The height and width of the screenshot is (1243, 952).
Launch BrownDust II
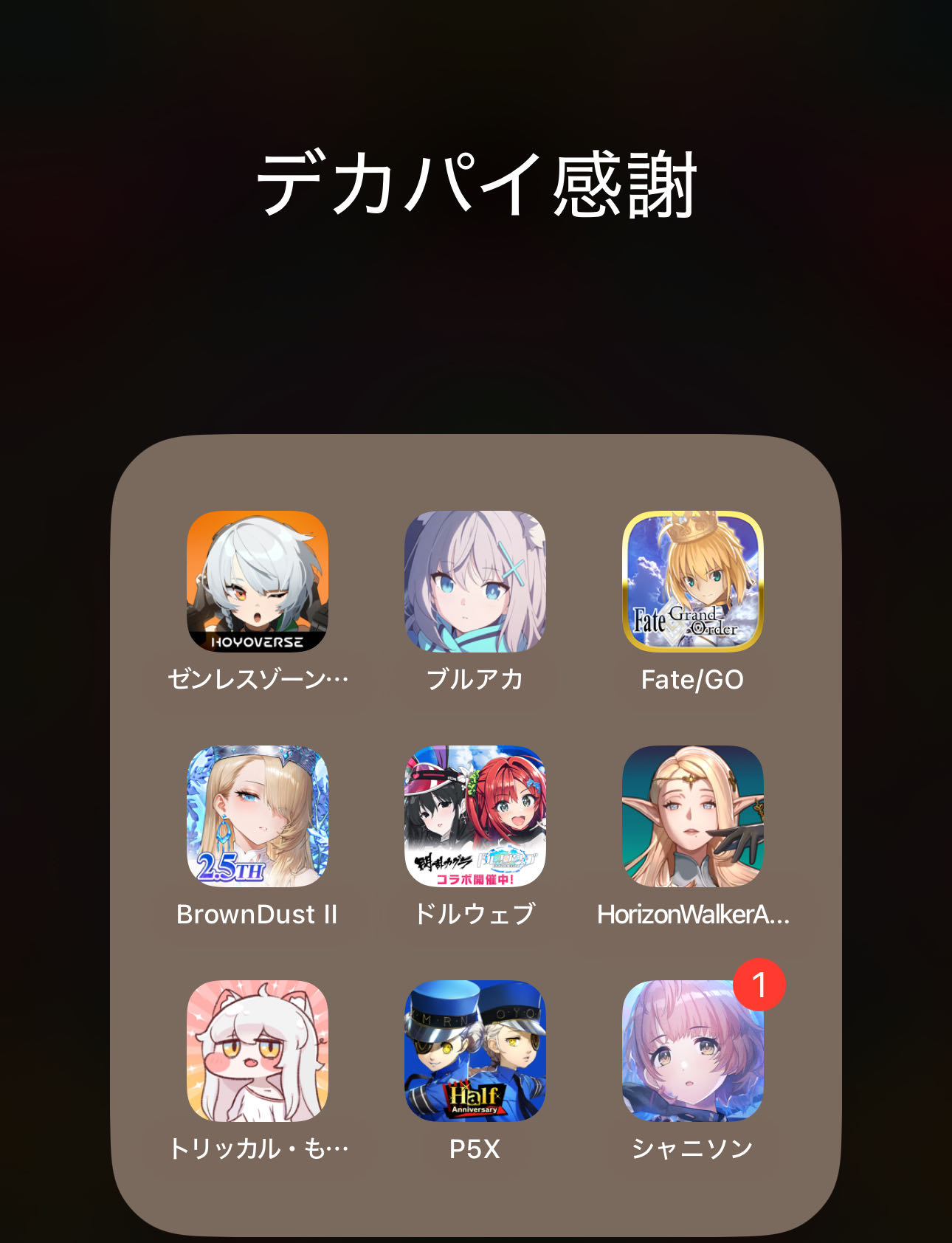click(258, 816)
